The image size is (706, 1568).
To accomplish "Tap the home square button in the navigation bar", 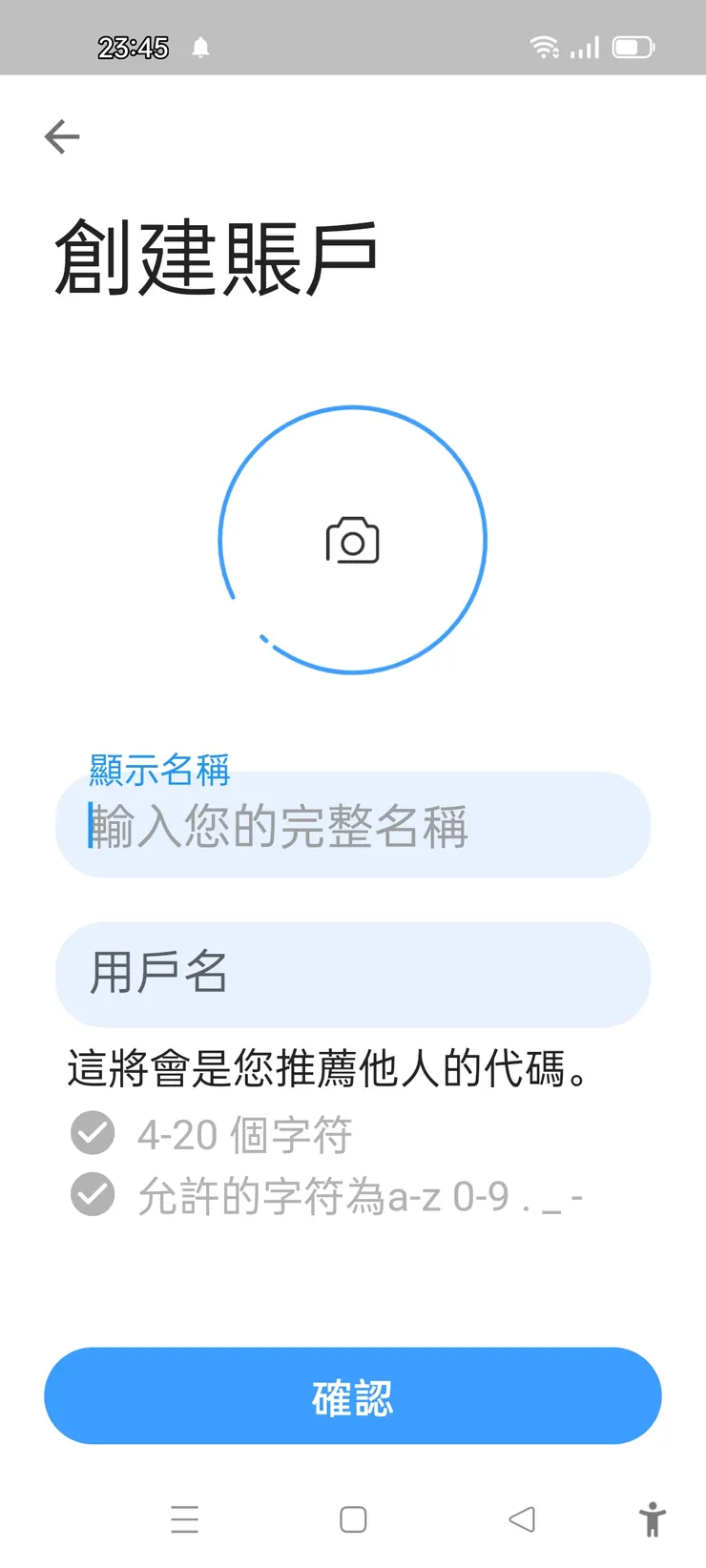I will coord(353,1519).
